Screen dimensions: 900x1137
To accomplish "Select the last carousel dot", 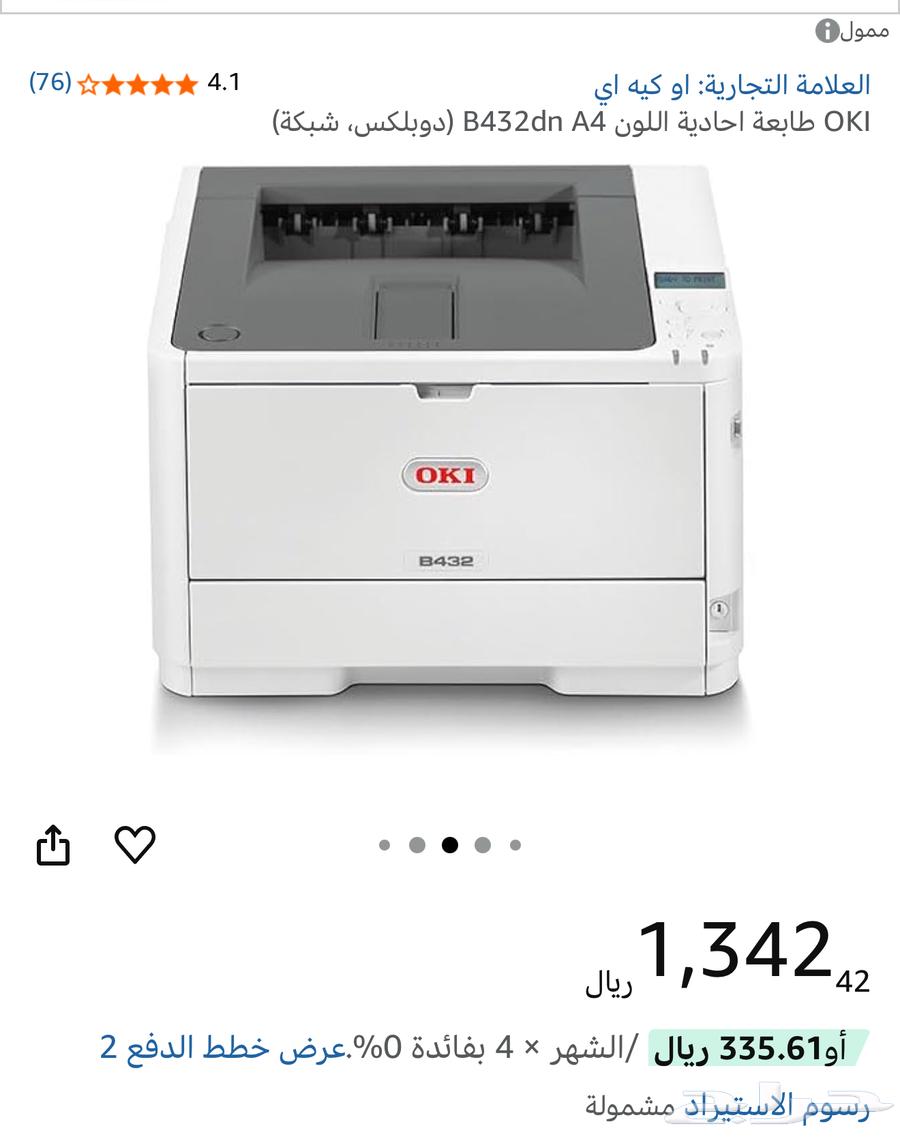I will [x=516, y=845].
